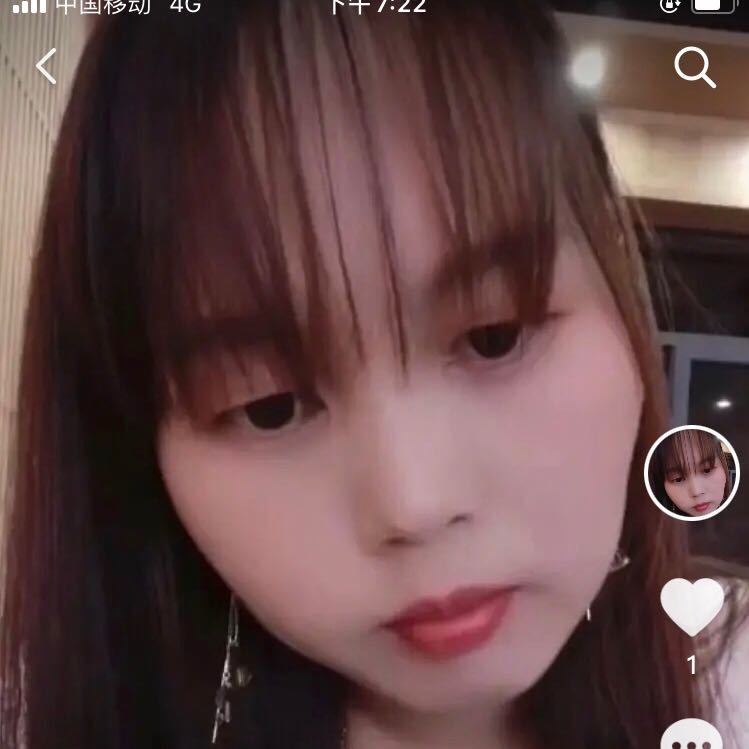Like this video with the heart icon

click(x=691, y=606)
